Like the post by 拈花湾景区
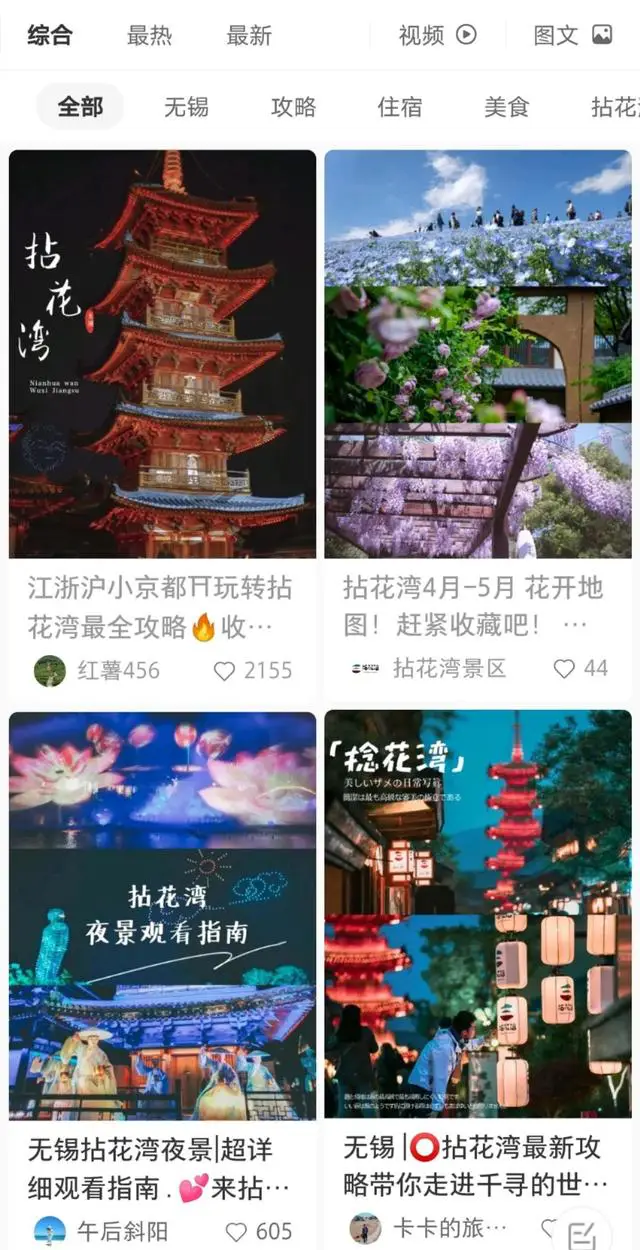Image resolution: width=640 pixels, height=1250 pixels. [565, 668]
